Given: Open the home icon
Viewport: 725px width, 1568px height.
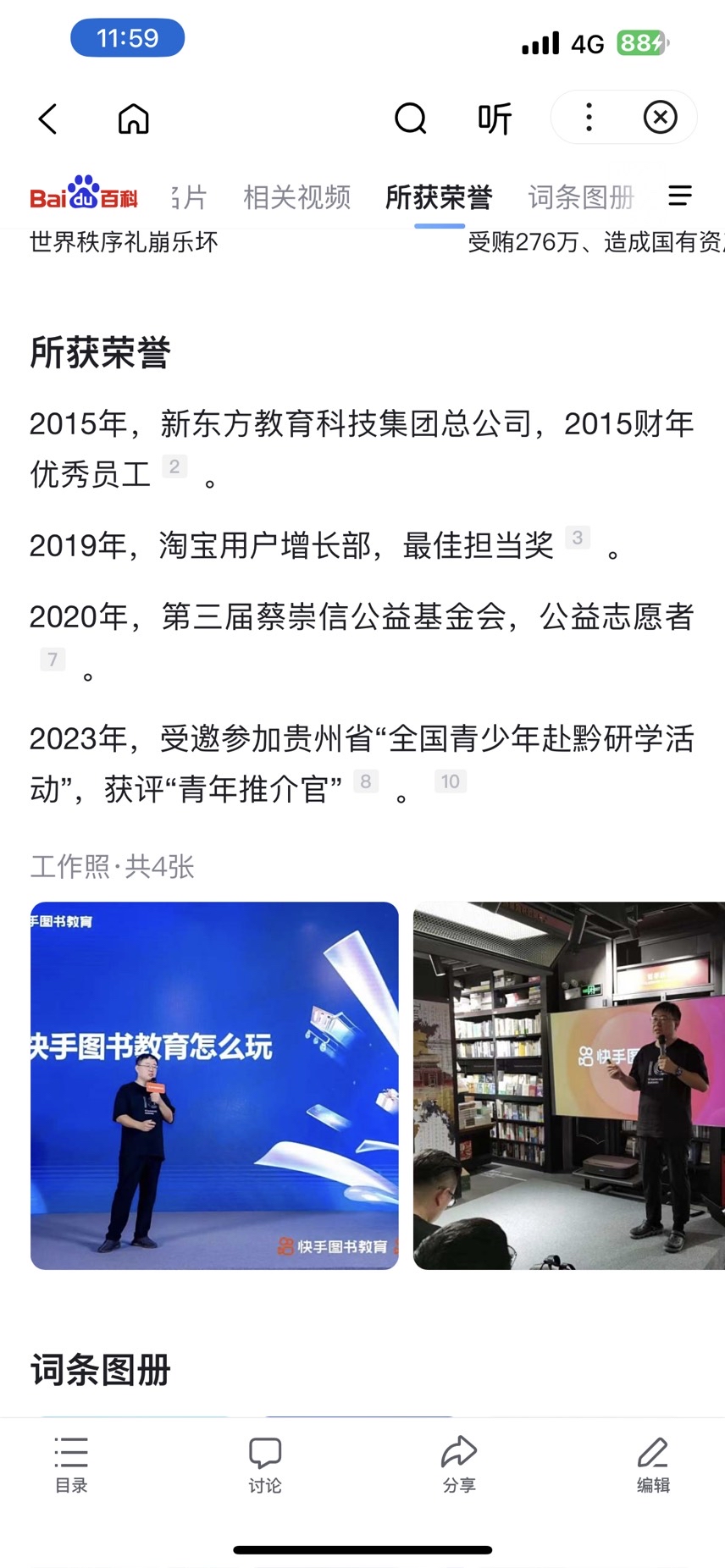Looking at the screenshot, I should point(133,119).
